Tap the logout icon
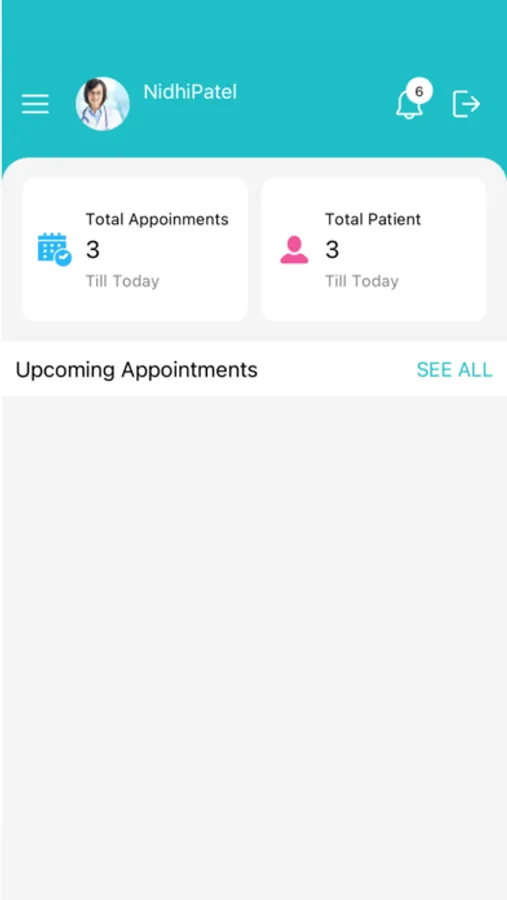This screenshot has width=507, height=900. (x=466, y=104)
